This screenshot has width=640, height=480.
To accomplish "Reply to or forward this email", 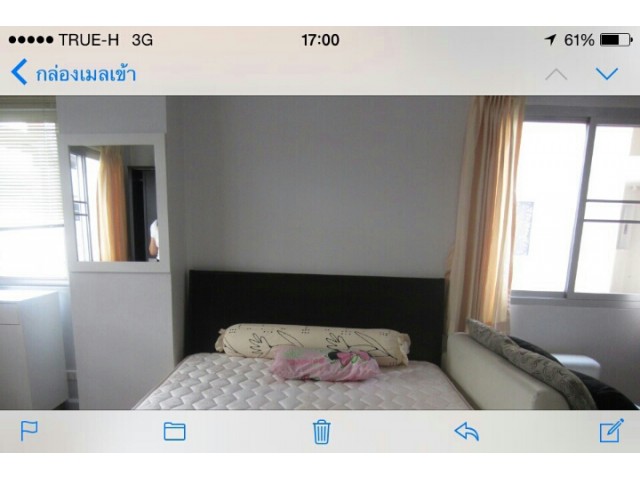I will point(466,431).
